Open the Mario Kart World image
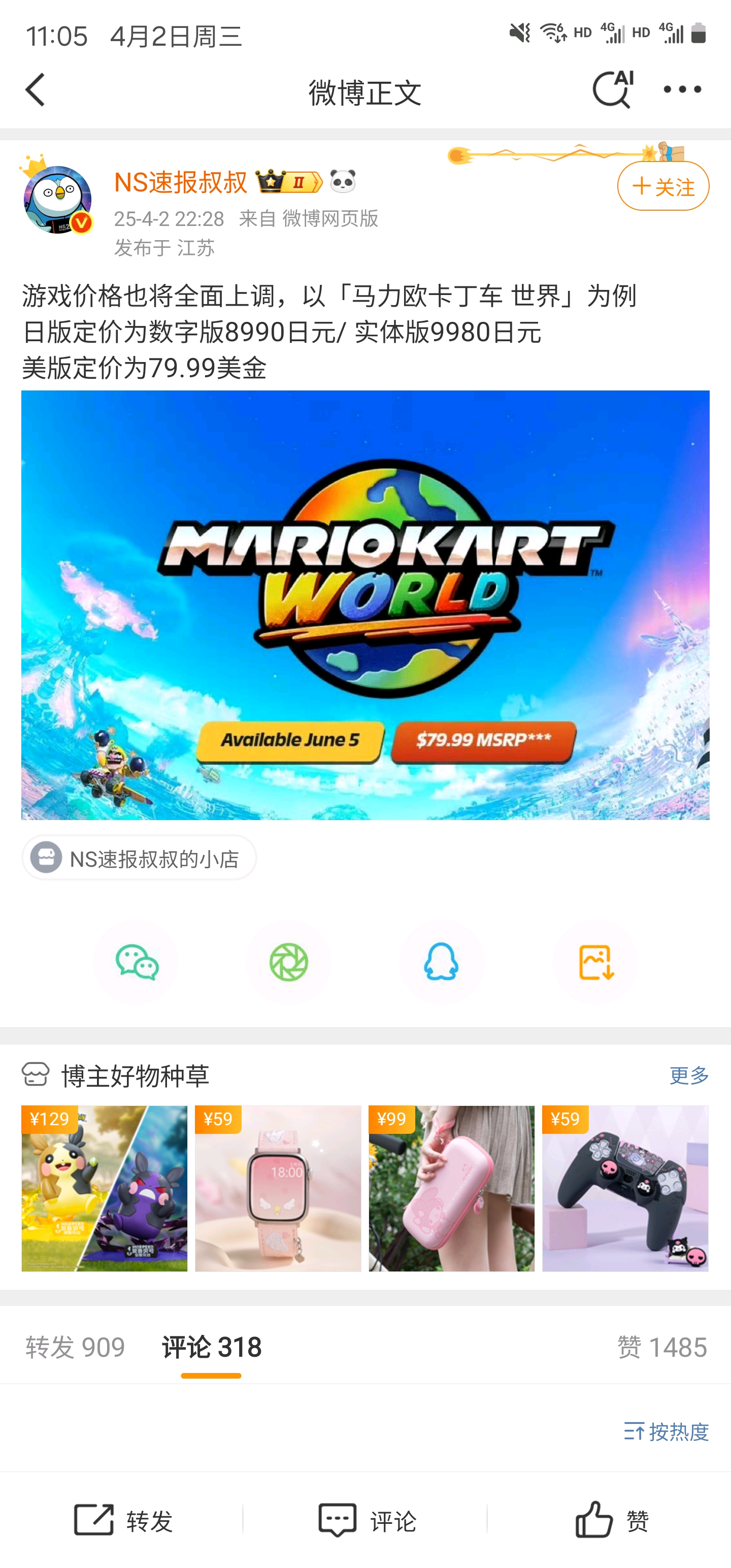 365,605
